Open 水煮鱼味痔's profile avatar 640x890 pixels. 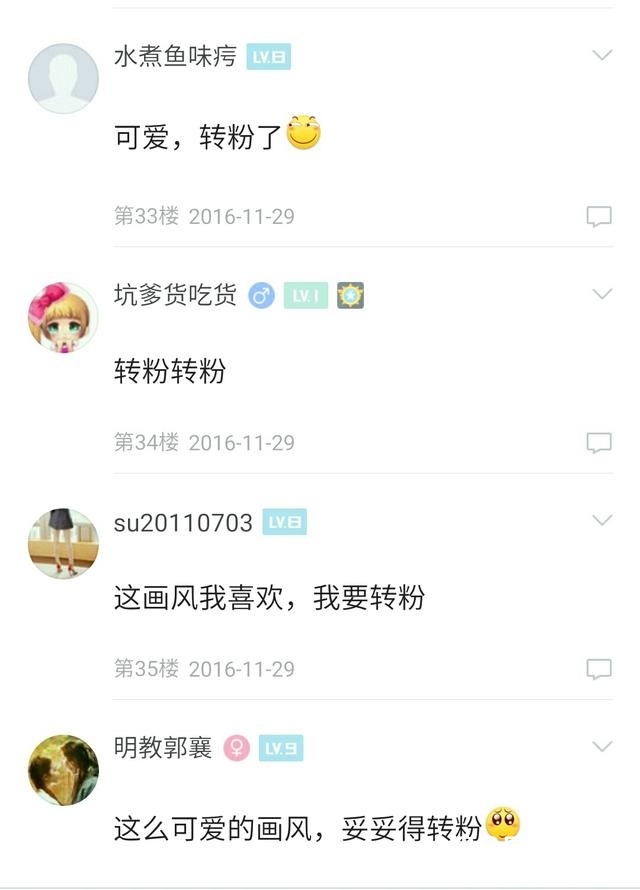tap(63, 78)
